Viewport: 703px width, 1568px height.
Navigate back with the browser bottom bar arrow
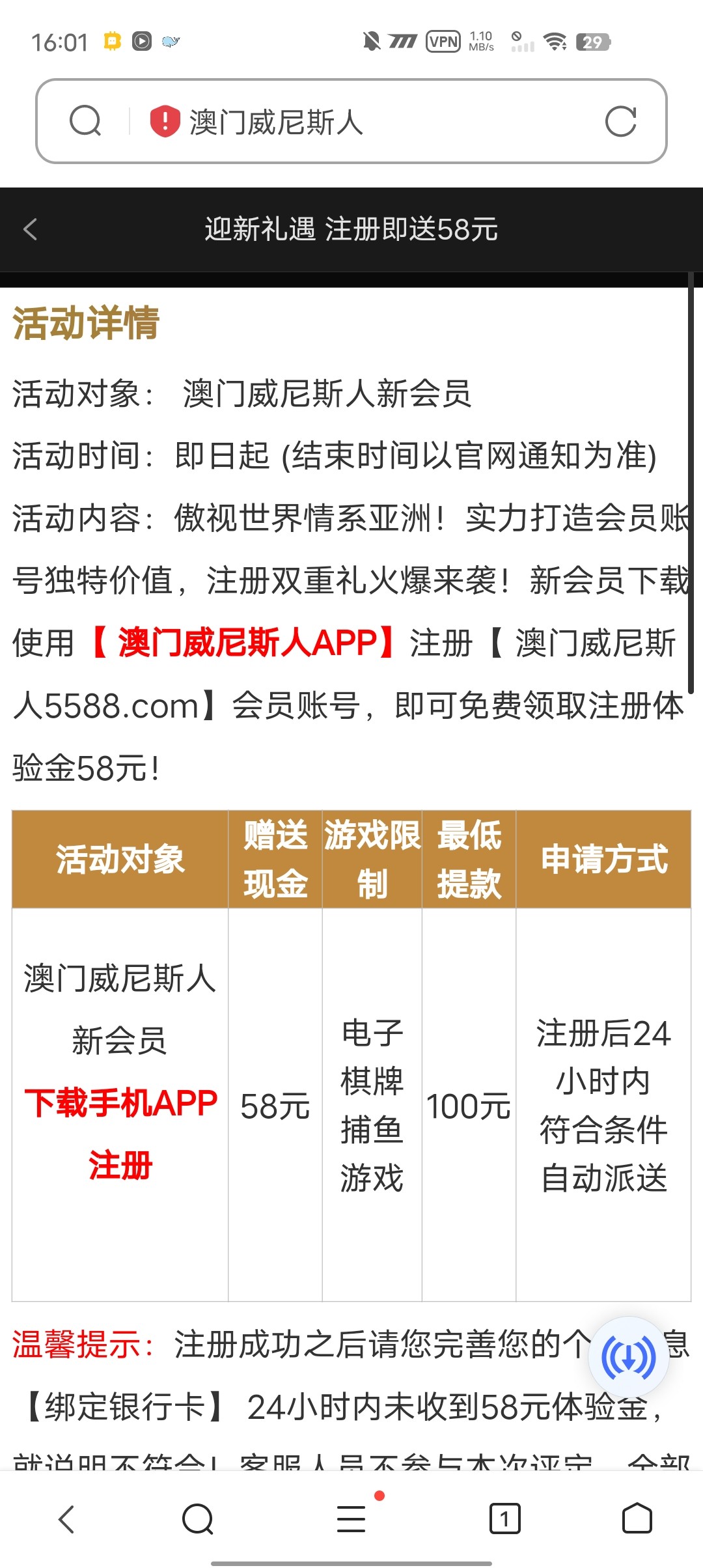[x=66, y=1519]
